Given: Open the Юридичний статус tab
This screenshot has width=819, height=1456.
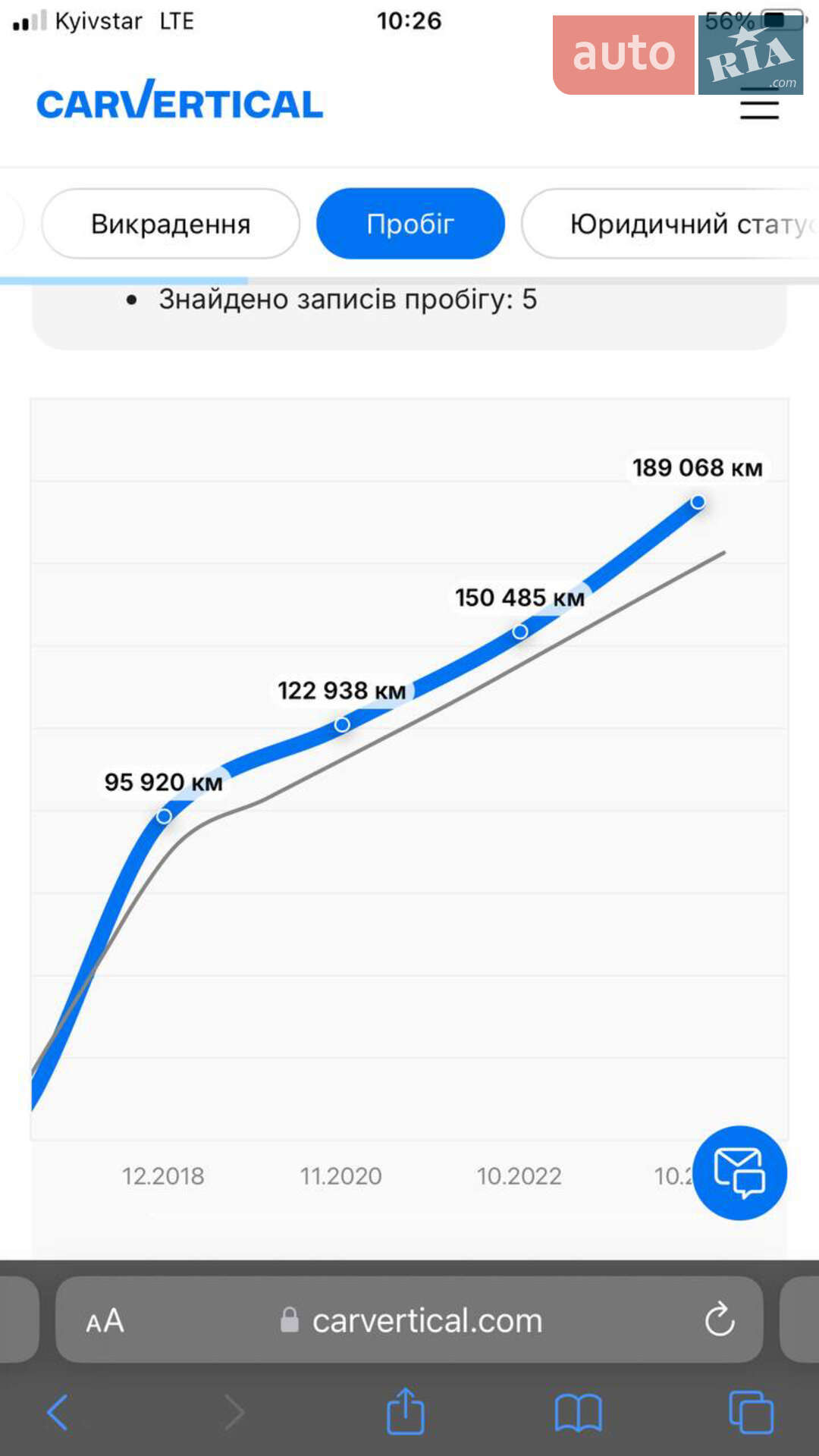Looking at the screenshot, I should [x=670, y=224].
